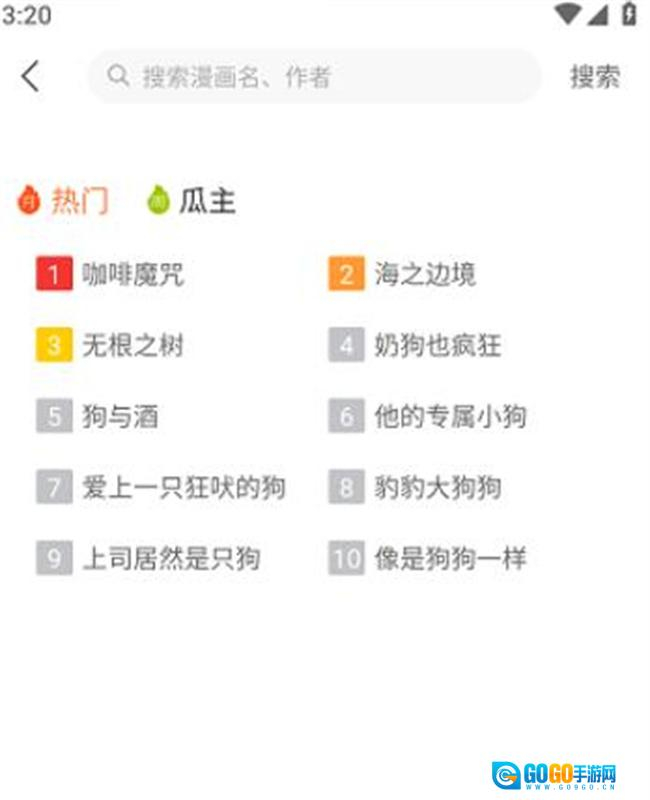Open hot search 咖啡魔咒
The image size is (650, 800).
[132, 274]
